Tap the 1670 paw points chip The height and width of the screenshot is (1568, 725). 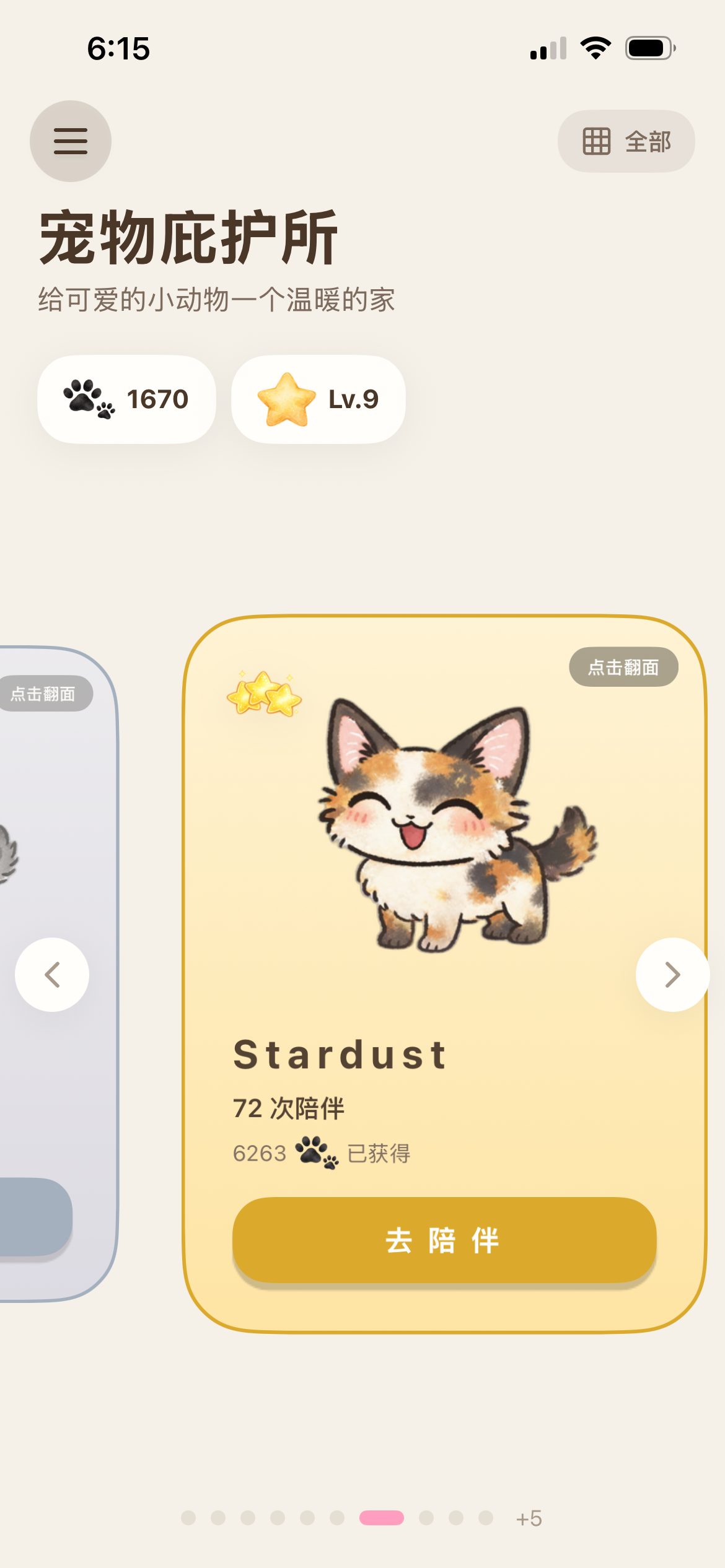point(126,399)
